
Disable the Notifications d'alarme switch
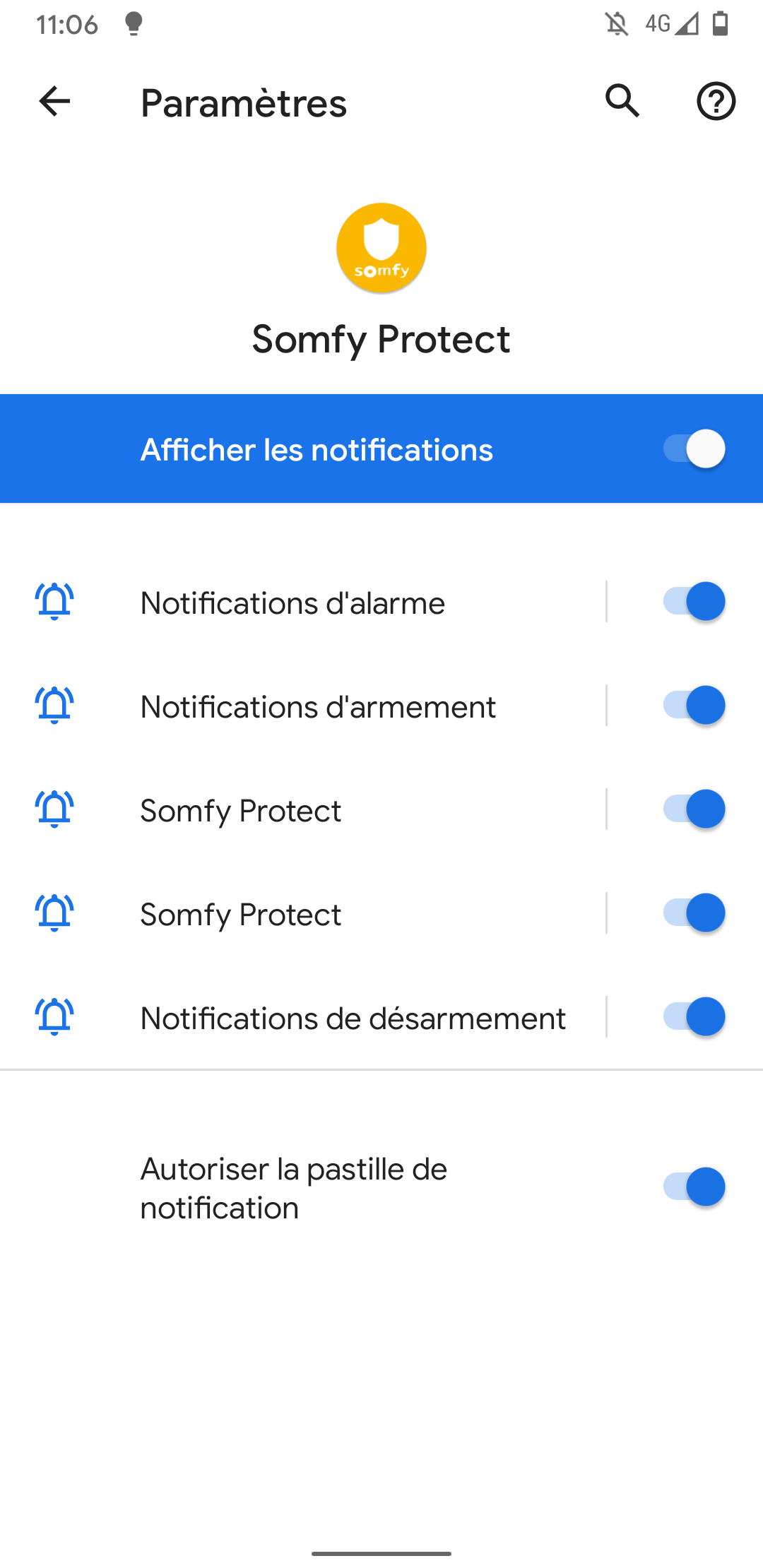(x=694, y=602)
